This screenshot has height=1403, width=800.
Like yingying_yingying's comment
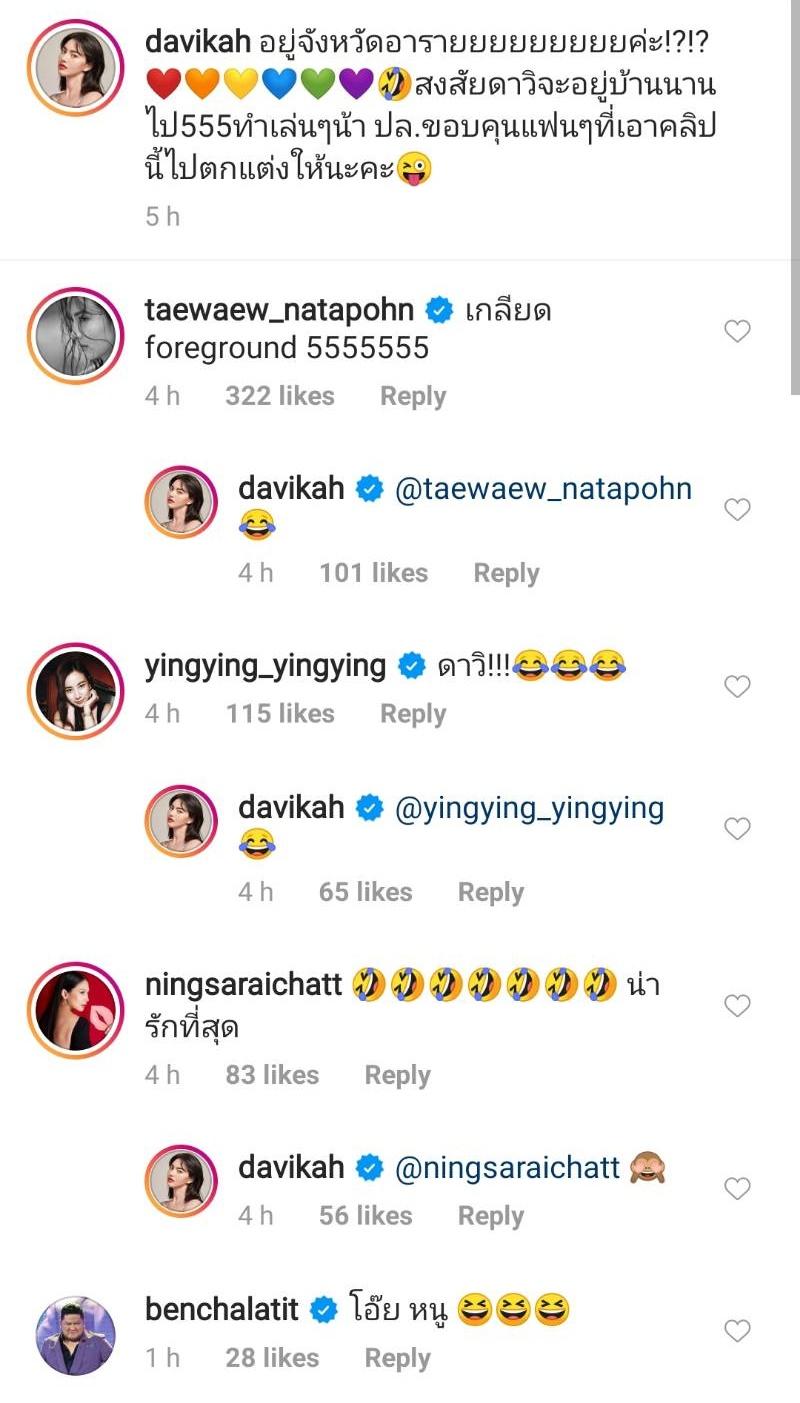coord(737,686)
